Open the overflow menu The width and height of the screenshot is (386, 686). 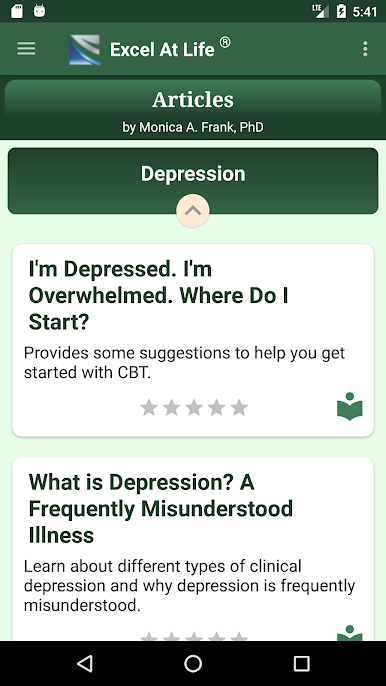pos(365,49)
